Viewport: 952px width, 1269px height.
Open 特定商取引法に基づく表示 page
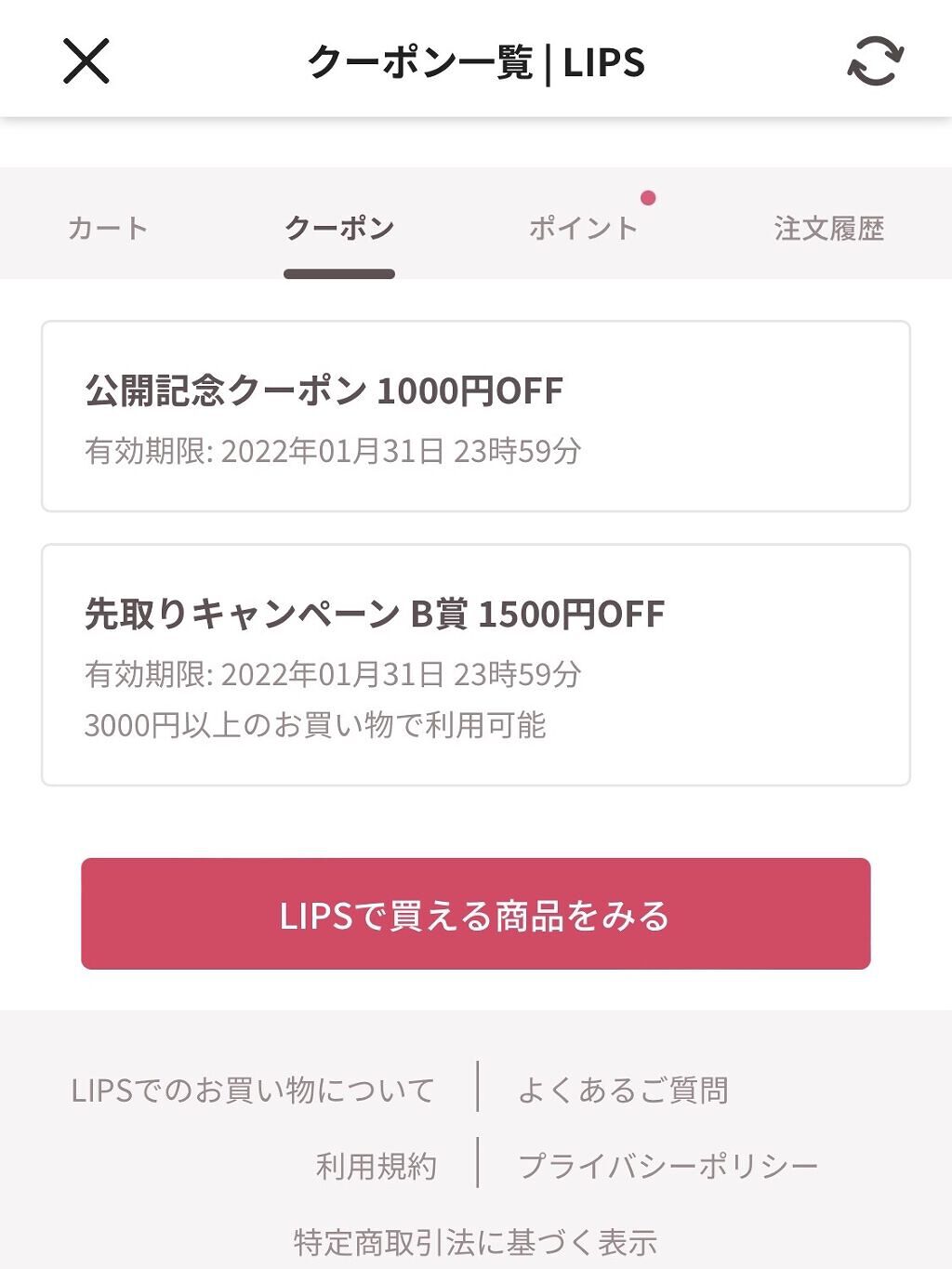(476, 1236)
